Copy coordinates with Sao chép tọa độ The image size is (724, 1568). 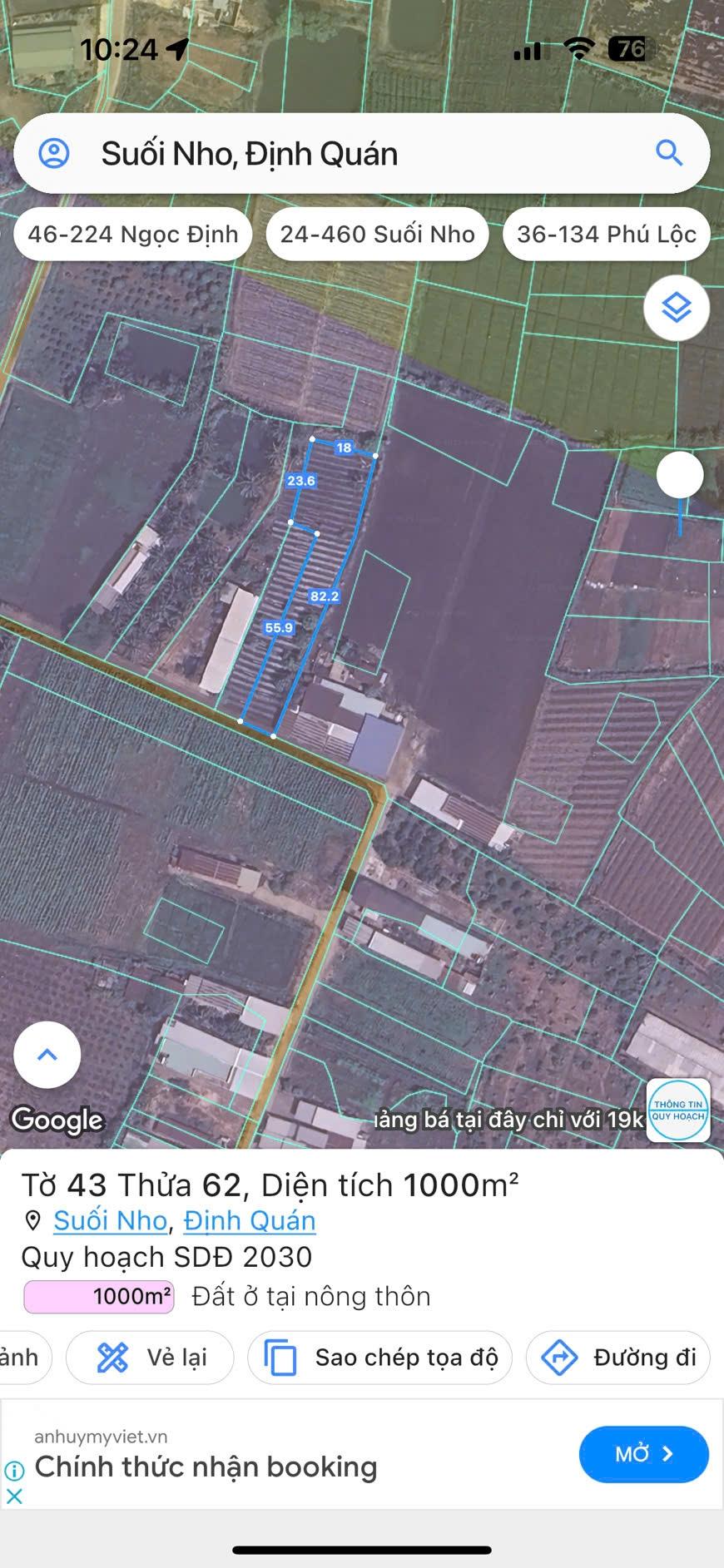pyautogui.click(x=380, y=1358)
